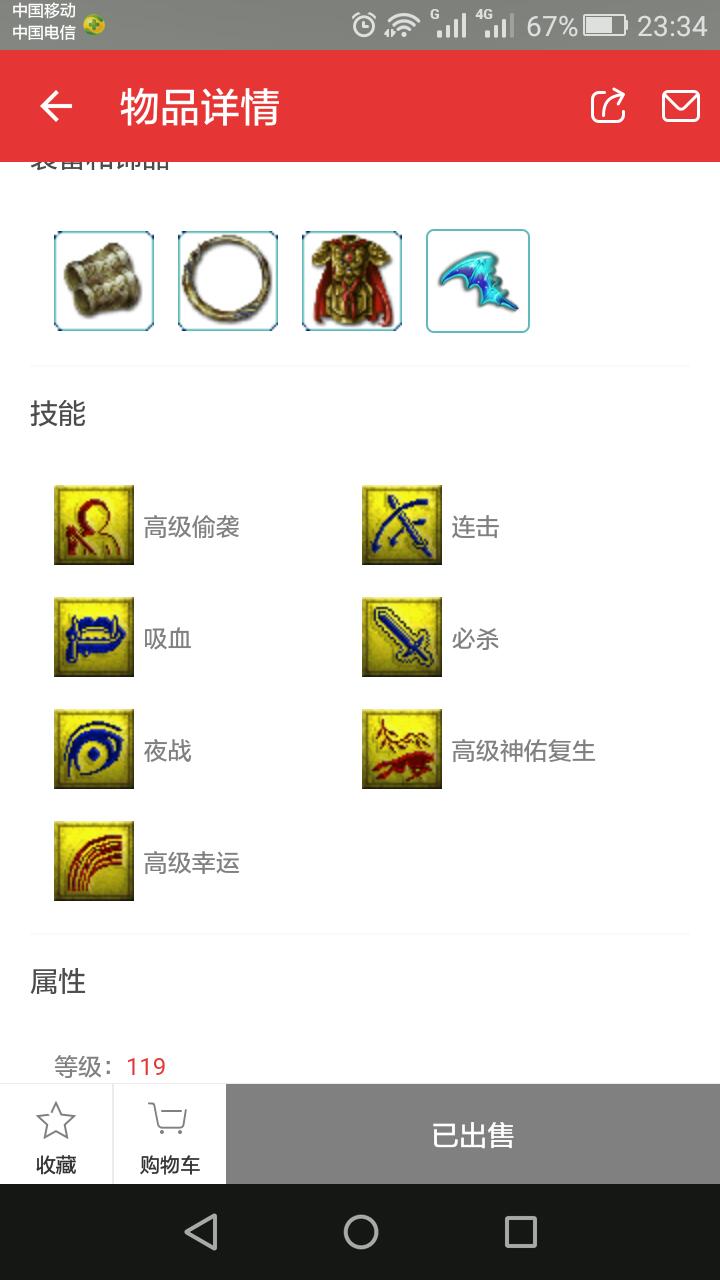Add this item to 收藏 favorites

point(56,1135)
